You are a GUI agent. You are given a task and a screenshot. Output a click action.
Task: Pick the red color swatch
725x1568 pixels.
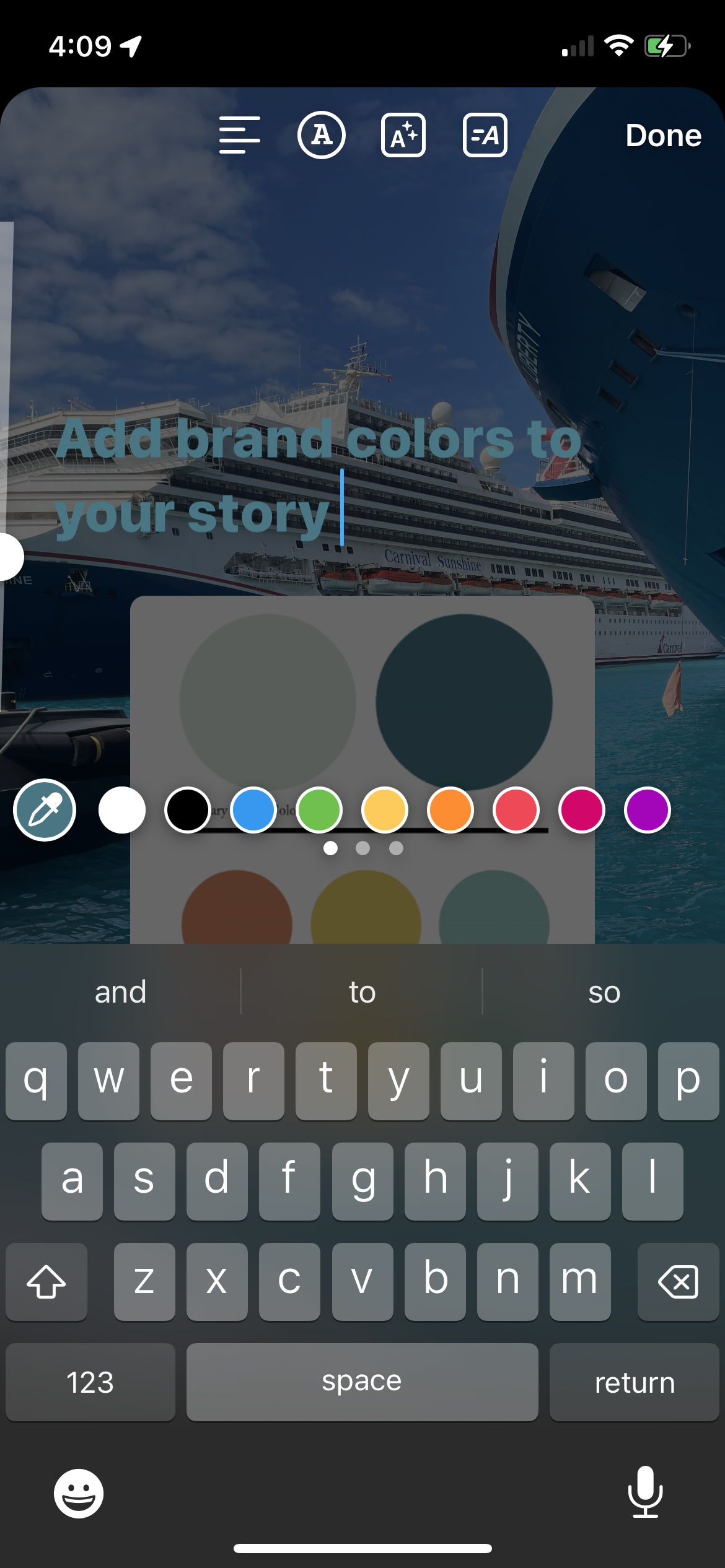point(516,809)
